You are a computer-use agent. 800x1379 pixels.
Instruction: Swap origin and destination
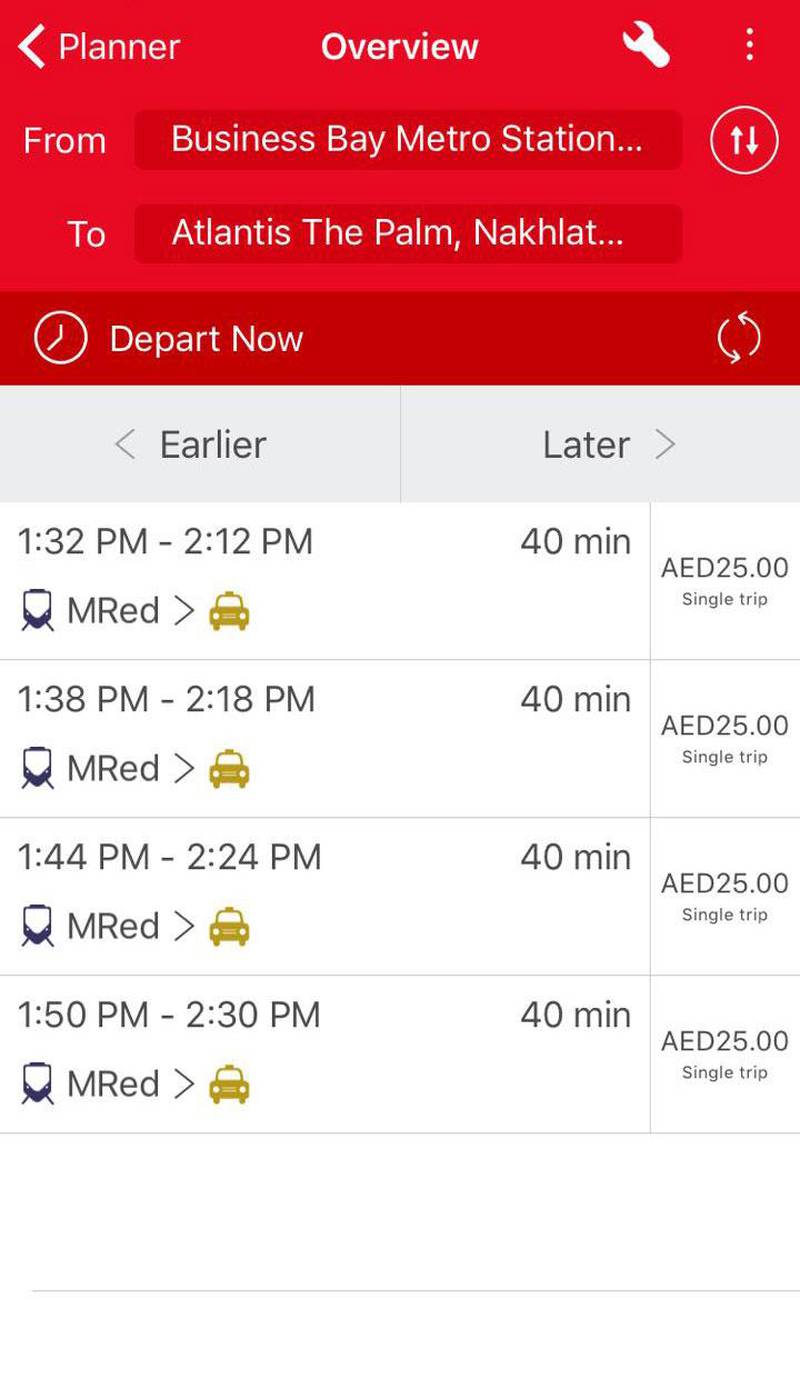(x=744, y=140)
